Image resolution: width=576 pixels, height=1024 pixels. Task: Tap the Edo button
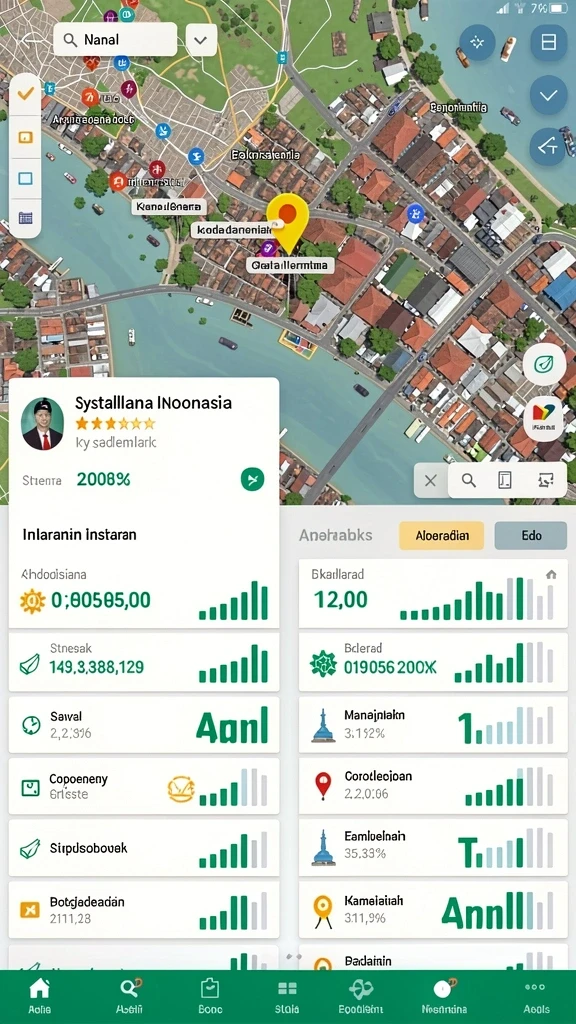point(531,536)
